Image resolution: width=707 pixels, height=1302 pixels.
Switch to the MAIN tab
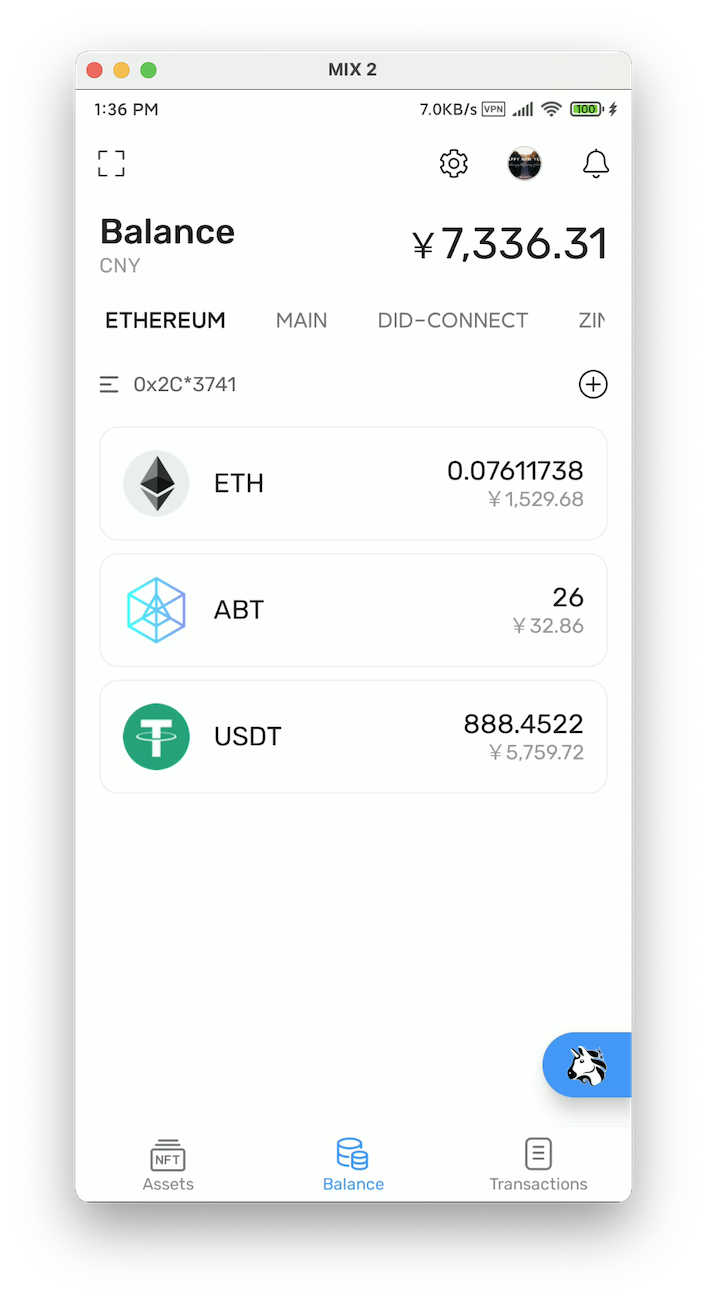pyautogui.click(x=301, y=321)
